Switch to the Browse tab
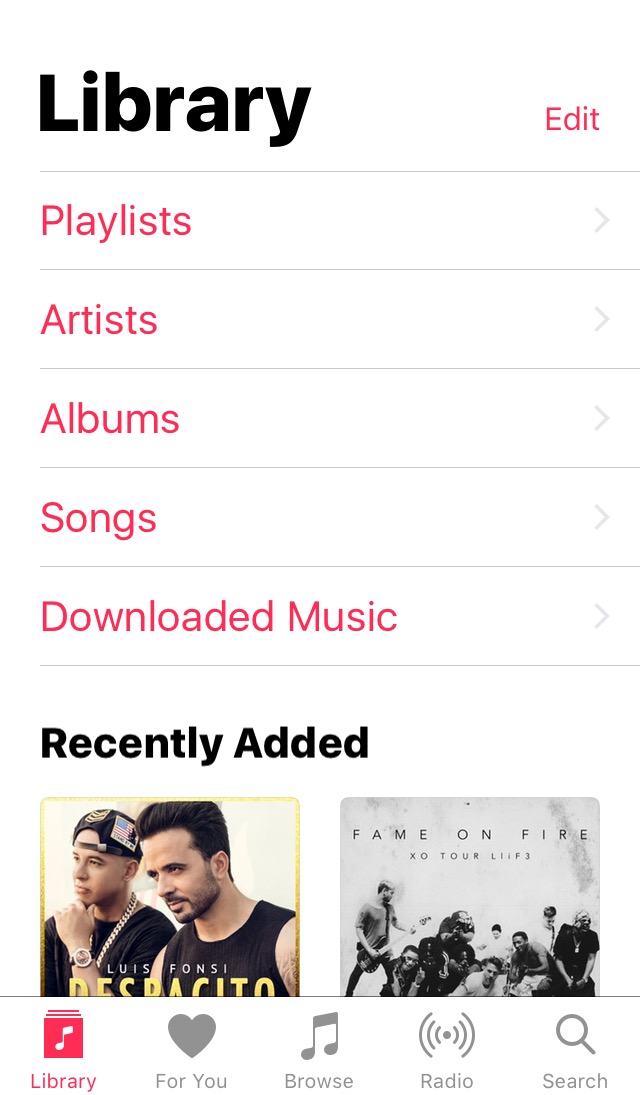Viewport: 640px width, 1095px height. pos(319,1049)
